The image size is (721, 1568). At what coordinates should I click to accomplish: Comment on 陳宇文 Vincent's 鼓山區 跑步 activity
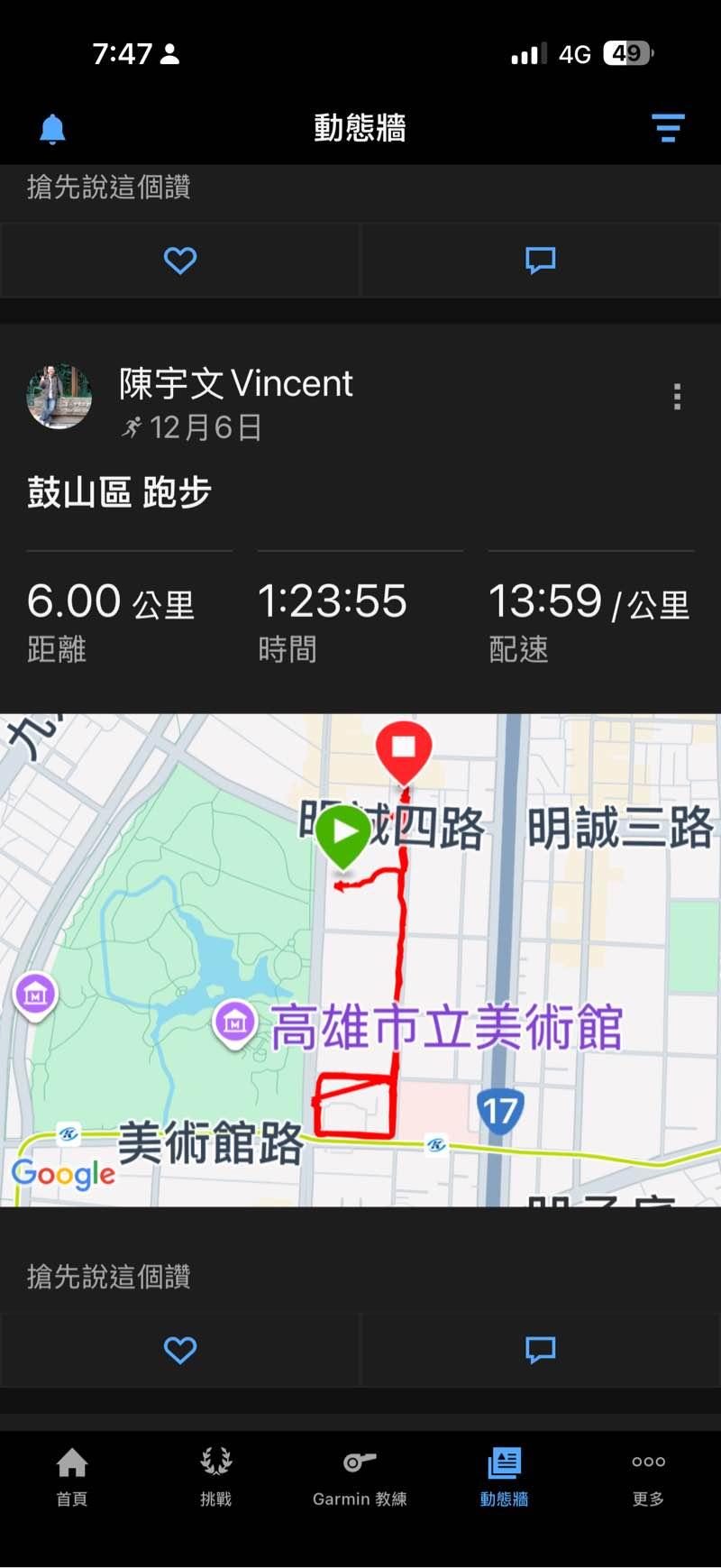click(540, 1350)
